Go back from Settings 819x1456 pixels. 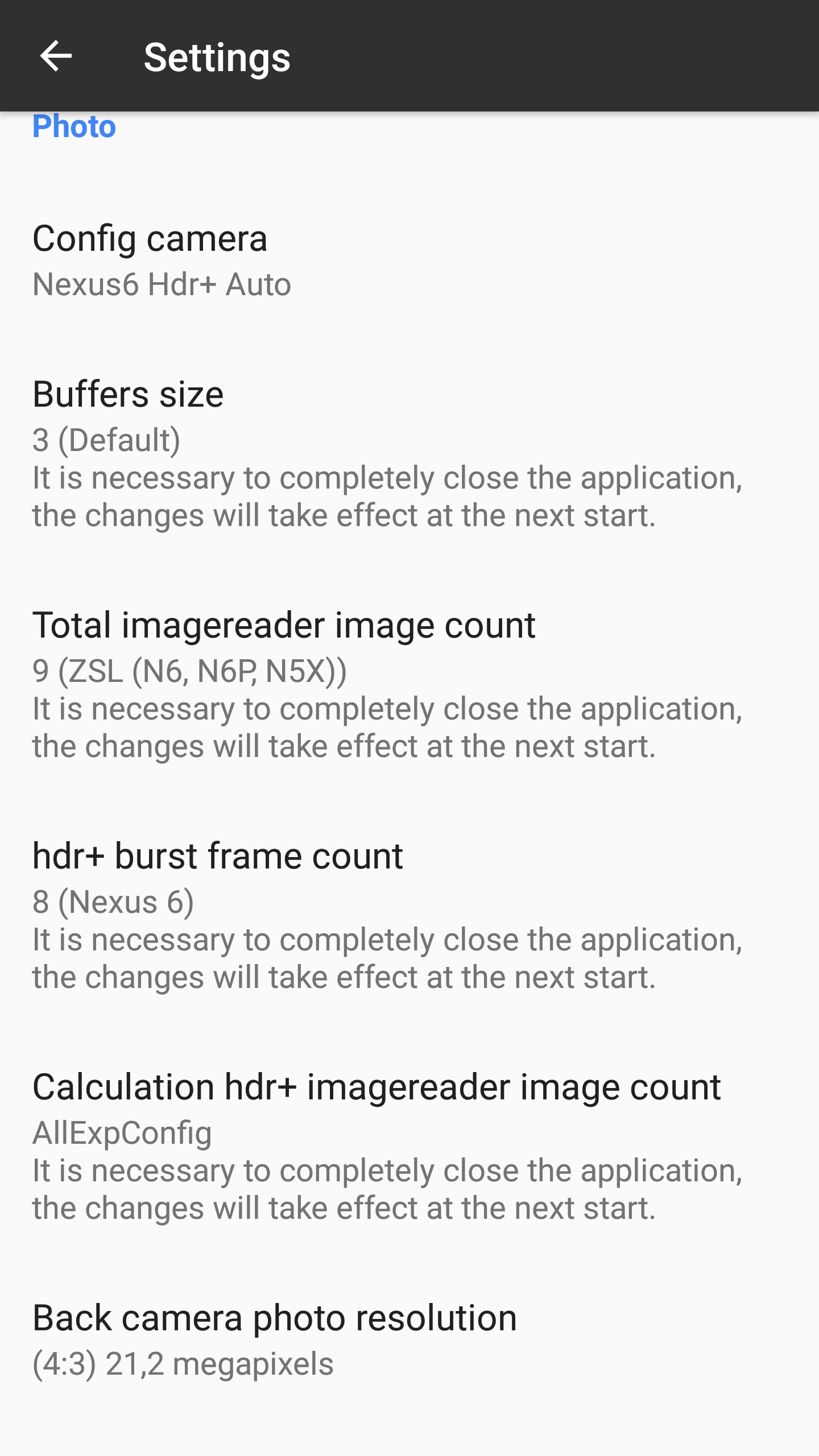(55, 56)
